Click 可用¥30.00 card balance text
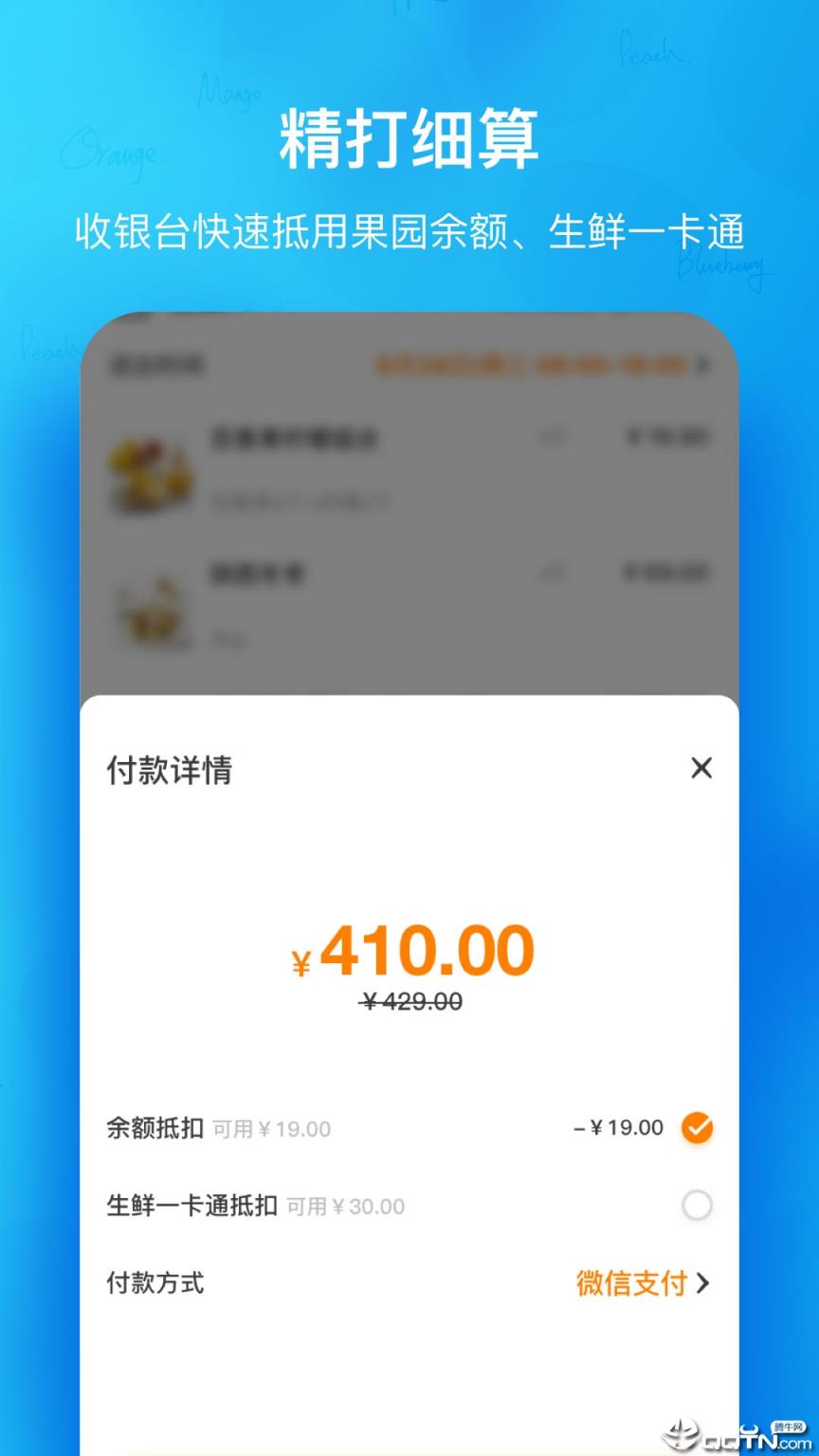Viewport: 819px width, 1456px height. [x=351, y=1207]
